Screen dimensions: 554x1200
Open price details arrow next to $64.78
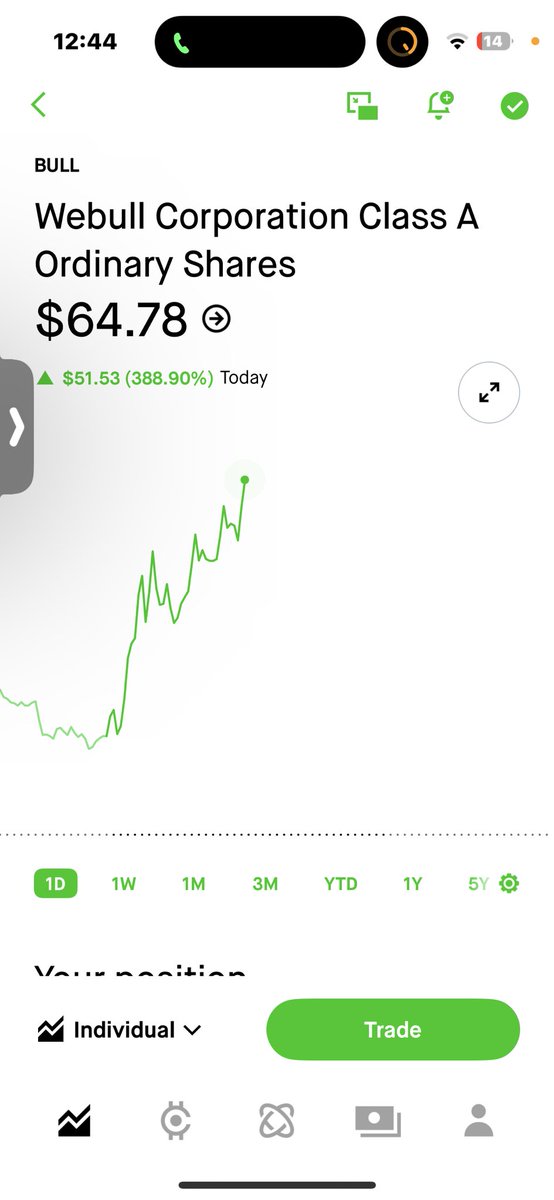pyautogui.click(x=216, y=319)
